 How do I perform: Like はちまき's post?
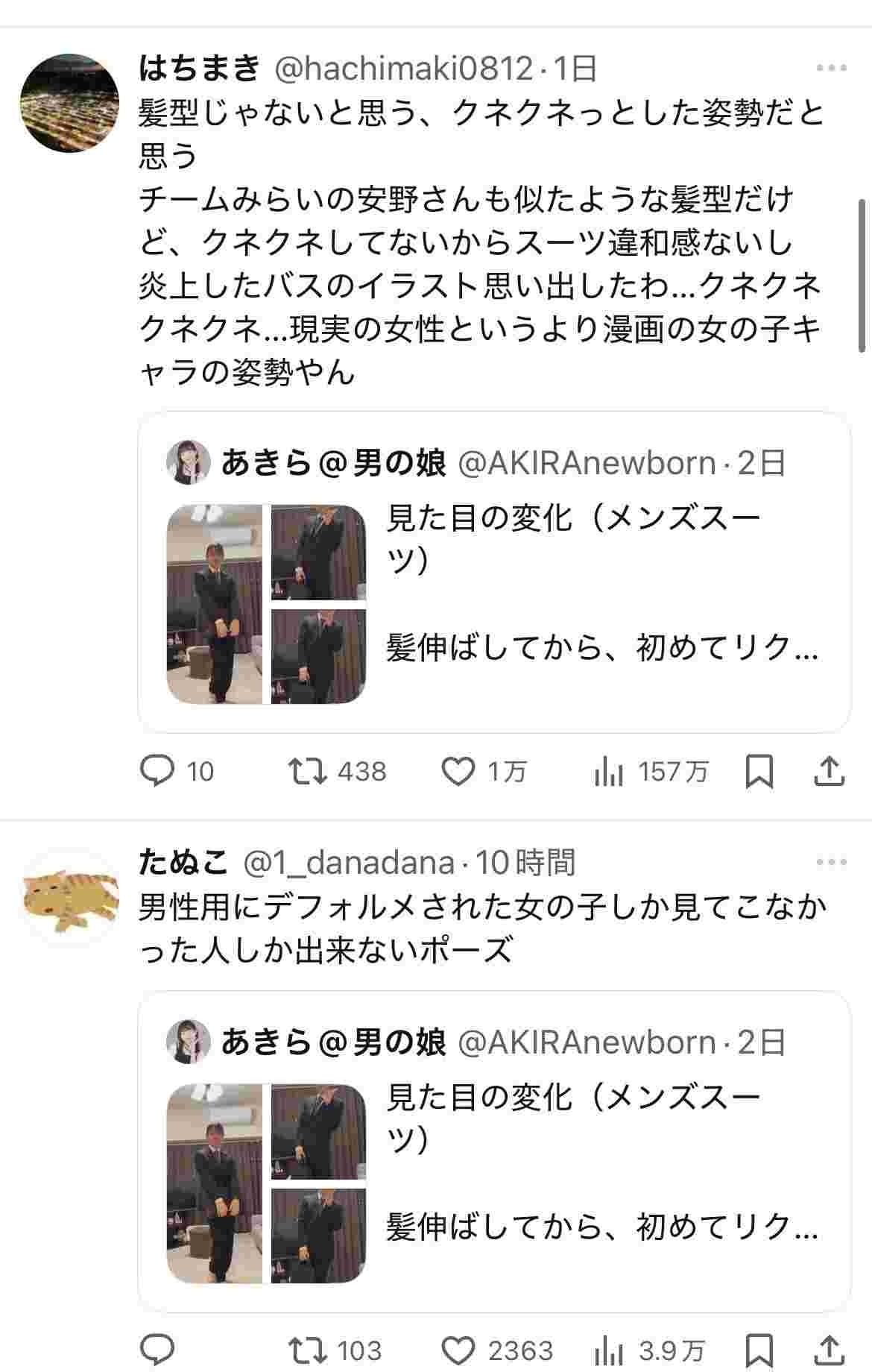[458, 771]
